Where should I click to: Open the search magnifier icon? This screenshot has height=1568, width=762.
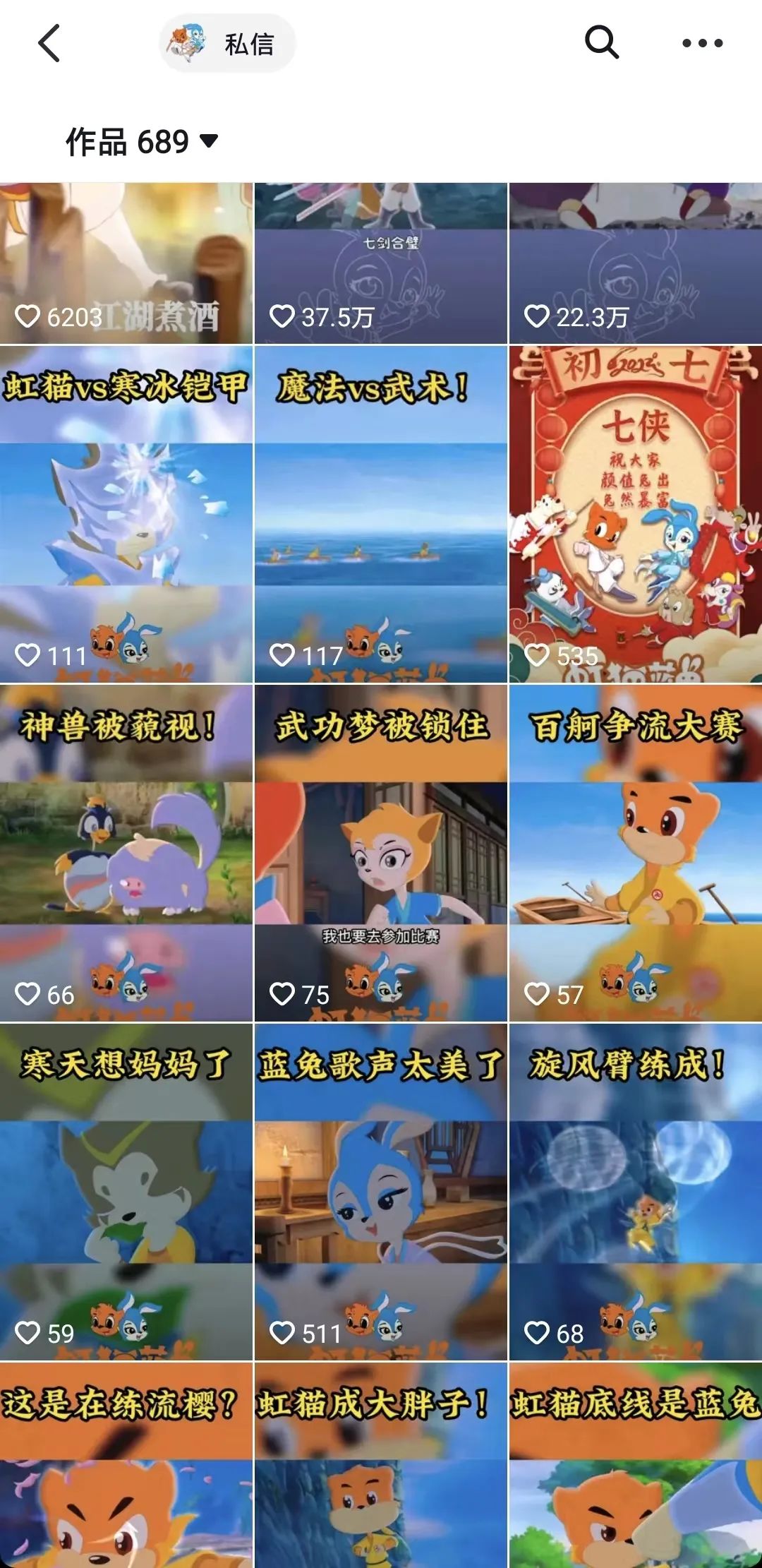coord(601,42)
